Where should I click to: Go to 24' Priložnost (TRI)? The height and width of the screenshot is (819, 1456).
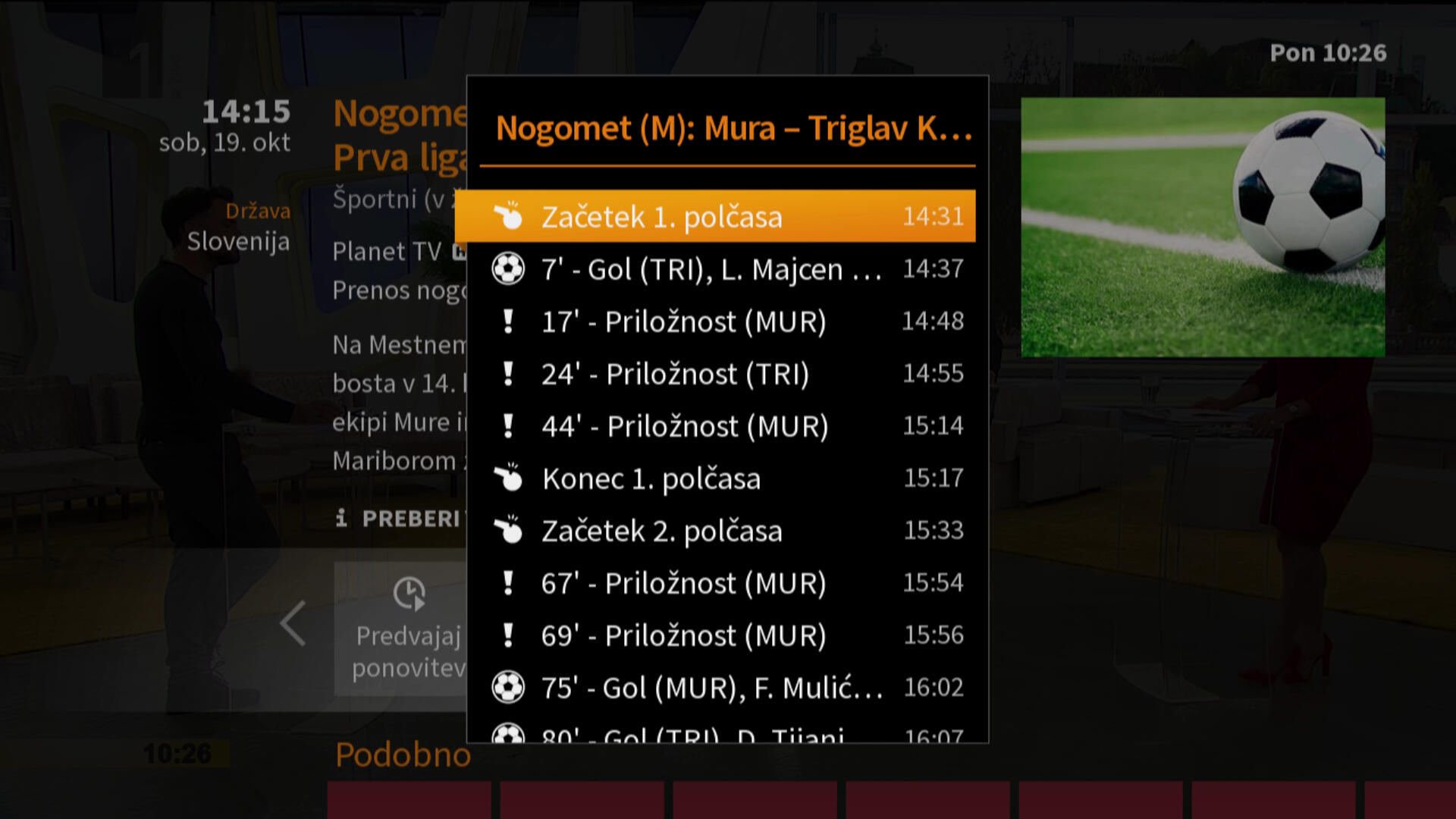pos(714,374)
